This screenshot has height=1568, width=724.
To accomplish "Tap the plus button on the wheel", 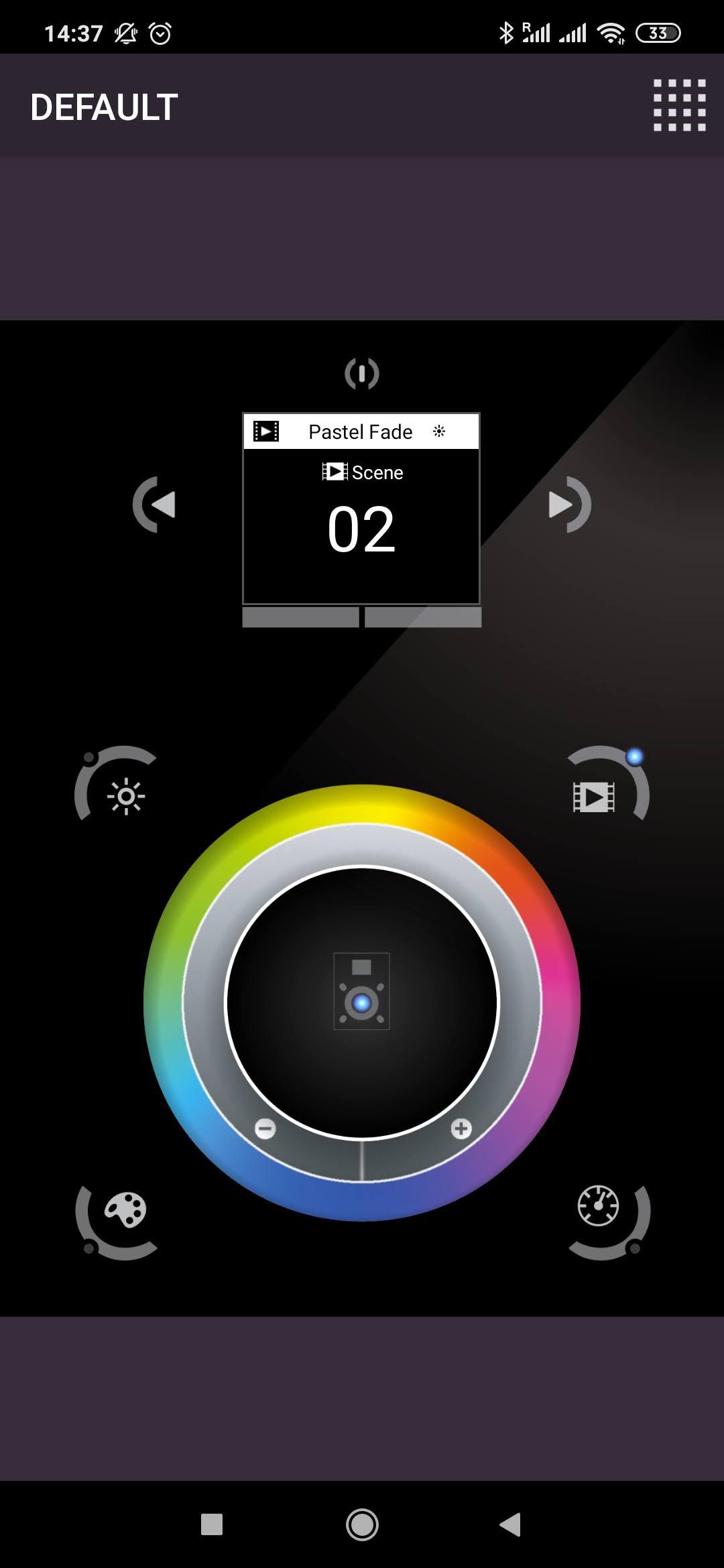I will click(461, 1128).
